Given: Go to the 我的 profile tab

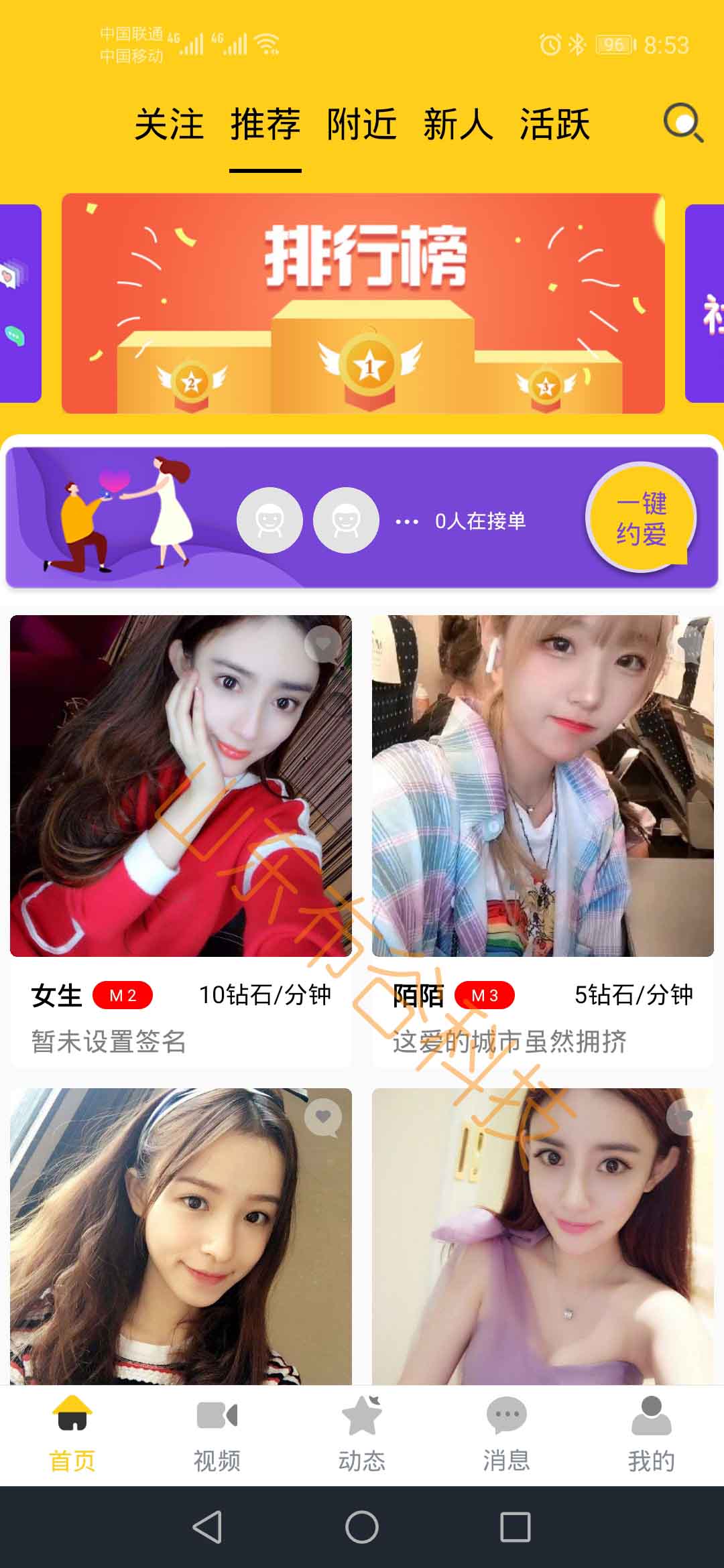Looking at the screenshot, I should 652,1434.
